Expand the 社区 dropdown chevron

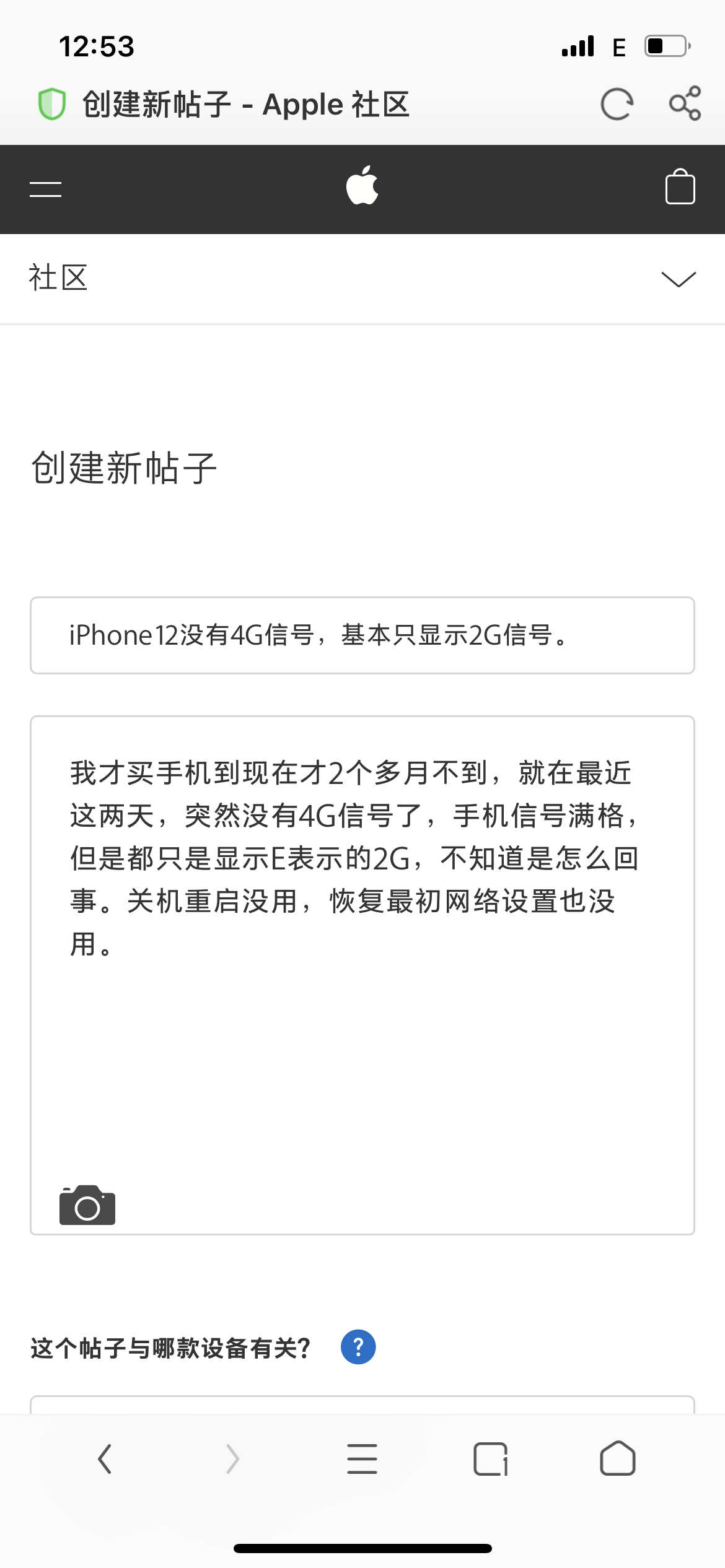(x=679, y=279)
